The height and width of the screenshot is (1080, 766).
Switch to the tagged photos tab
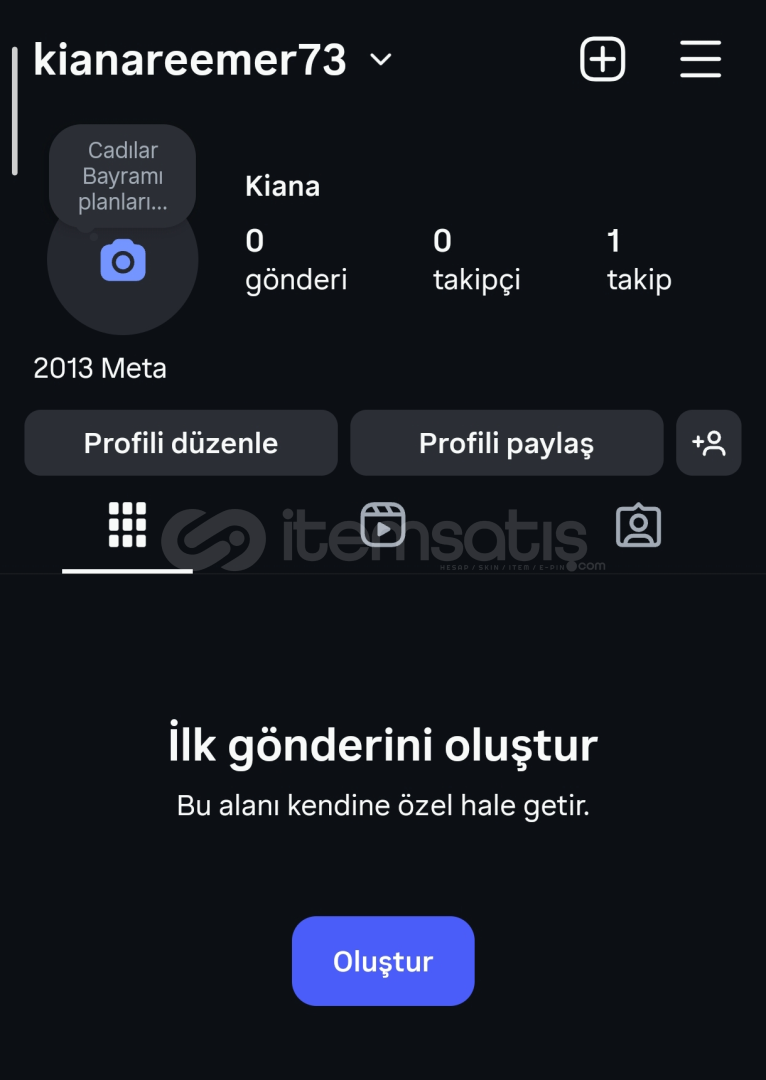[x=639, y=525]
